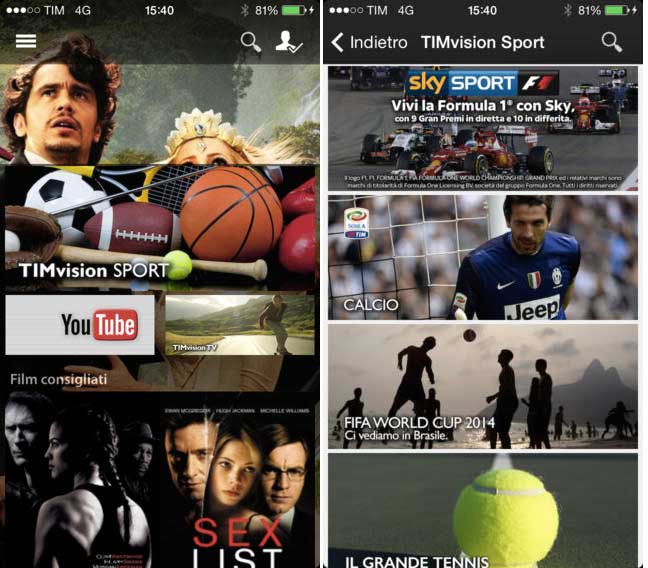Viewport: 648px width, 568px height.
Task: Open search on the home screen
Action: click(251, 41)
